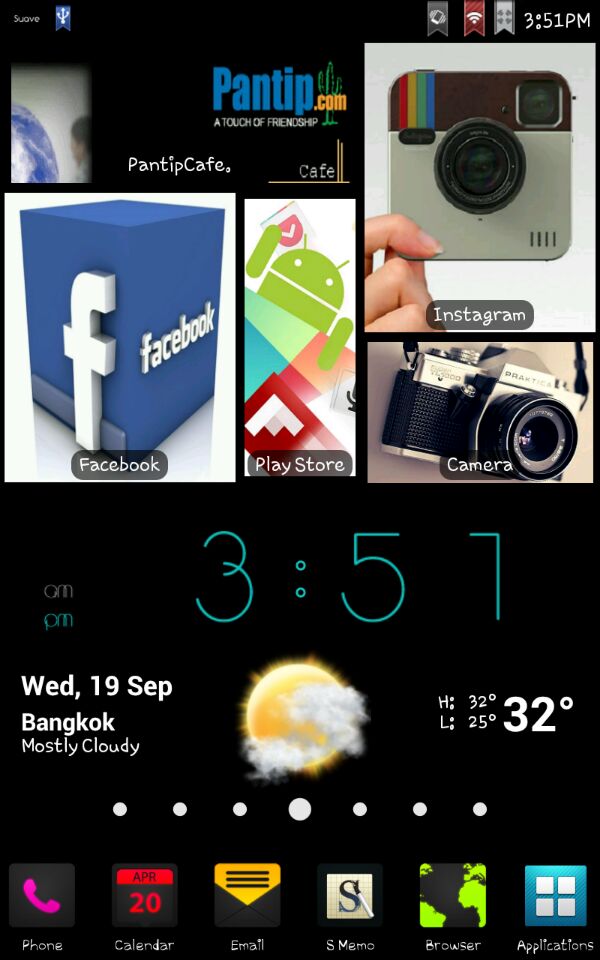Launch the Instagram tile
Screen dimensions: 600x960
tap(478, 188)
